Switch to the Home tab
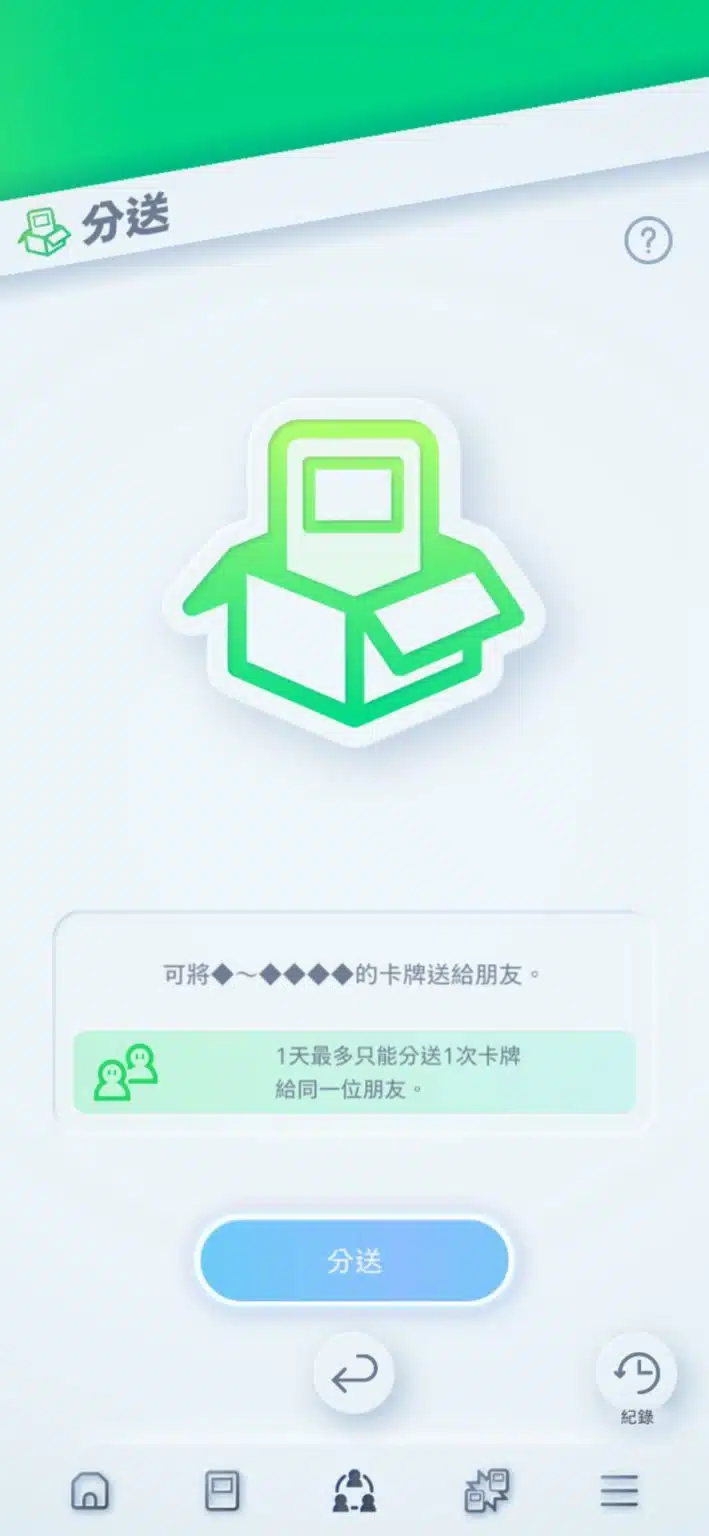This screenshot has height=1536, width=709. tap(90, 1492)
